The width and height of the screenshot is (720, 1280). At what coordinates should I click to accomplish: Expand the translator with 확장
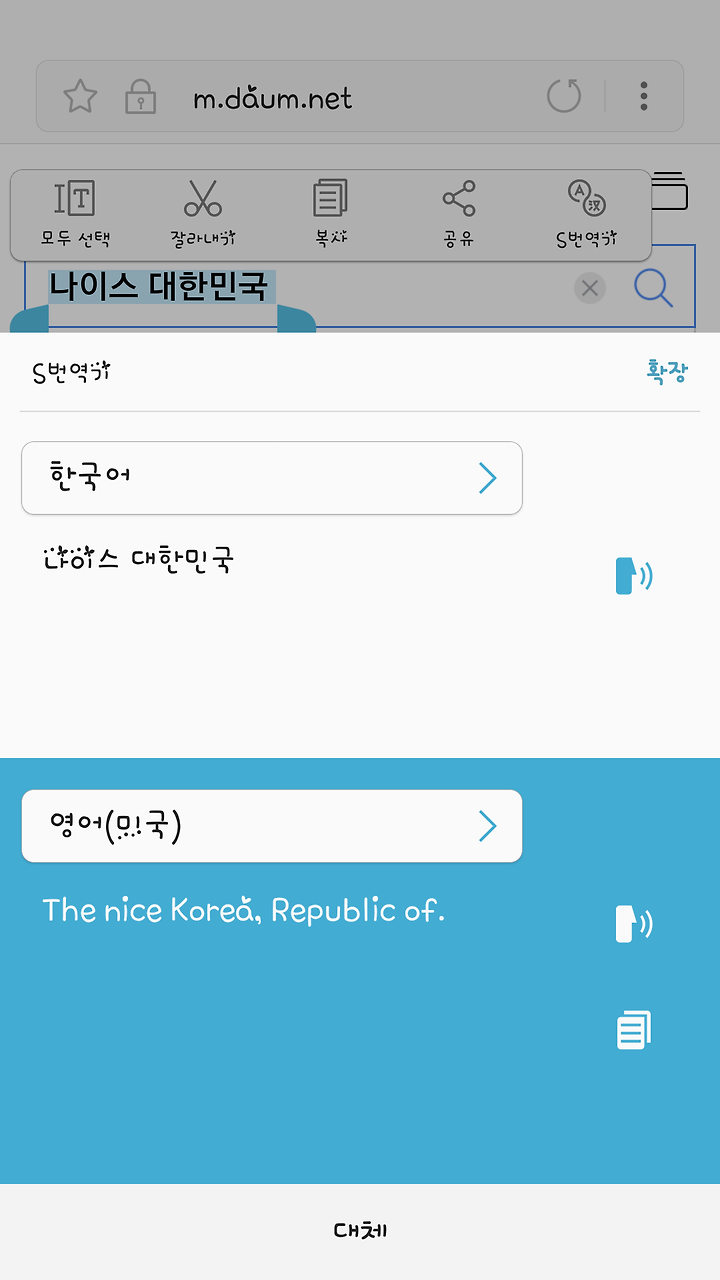point(668,373)
